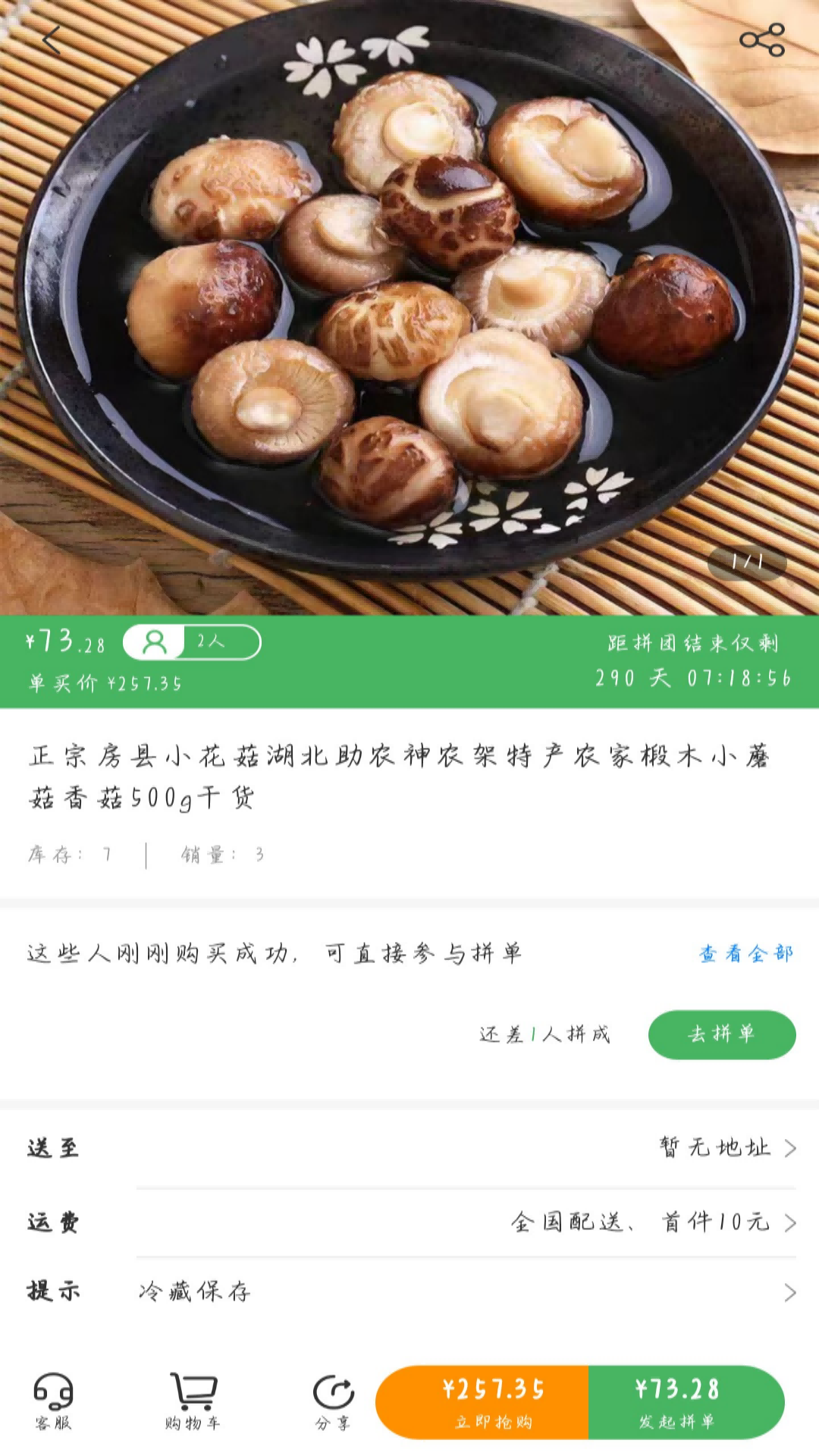The width and height of the screenshot is (819, 1456).
Task: Expand the 送至 delivery address row
Action: (x=409, y=1147)
